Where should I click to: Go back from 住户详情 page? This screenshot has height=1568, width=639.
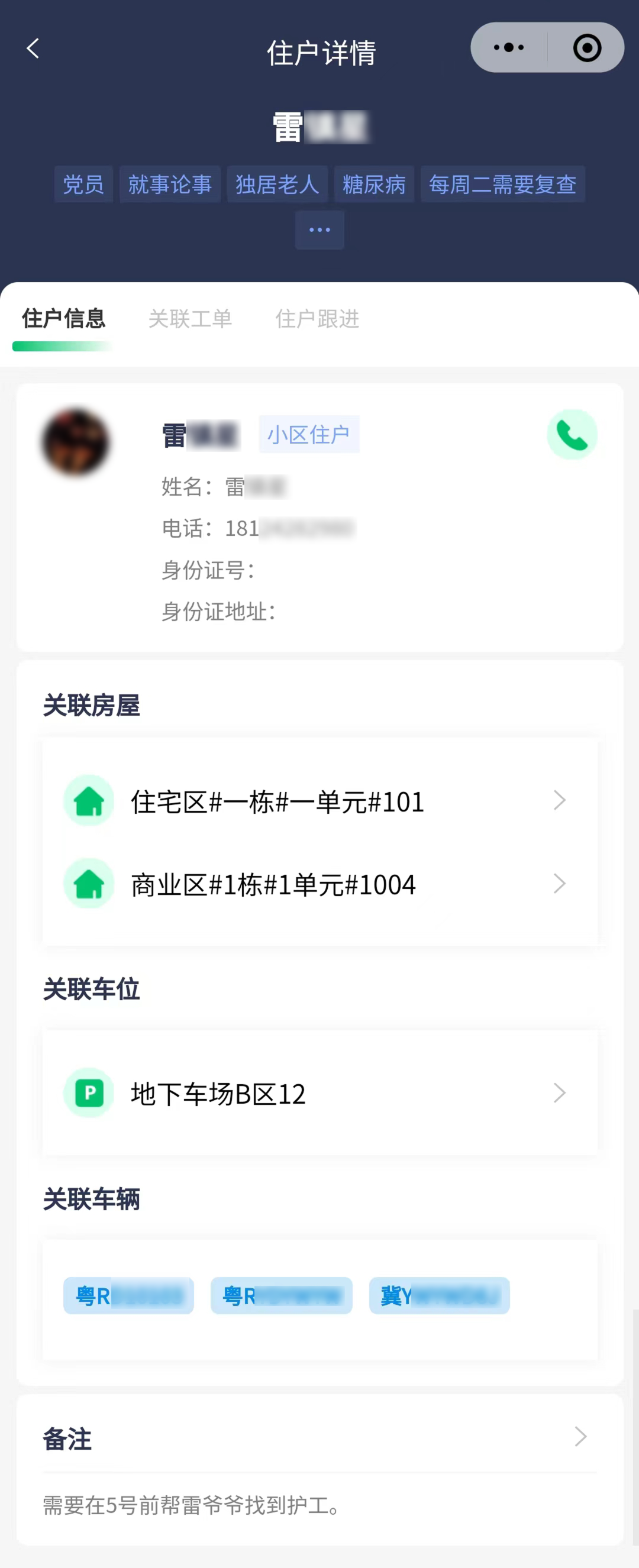[x=33, y=49]
